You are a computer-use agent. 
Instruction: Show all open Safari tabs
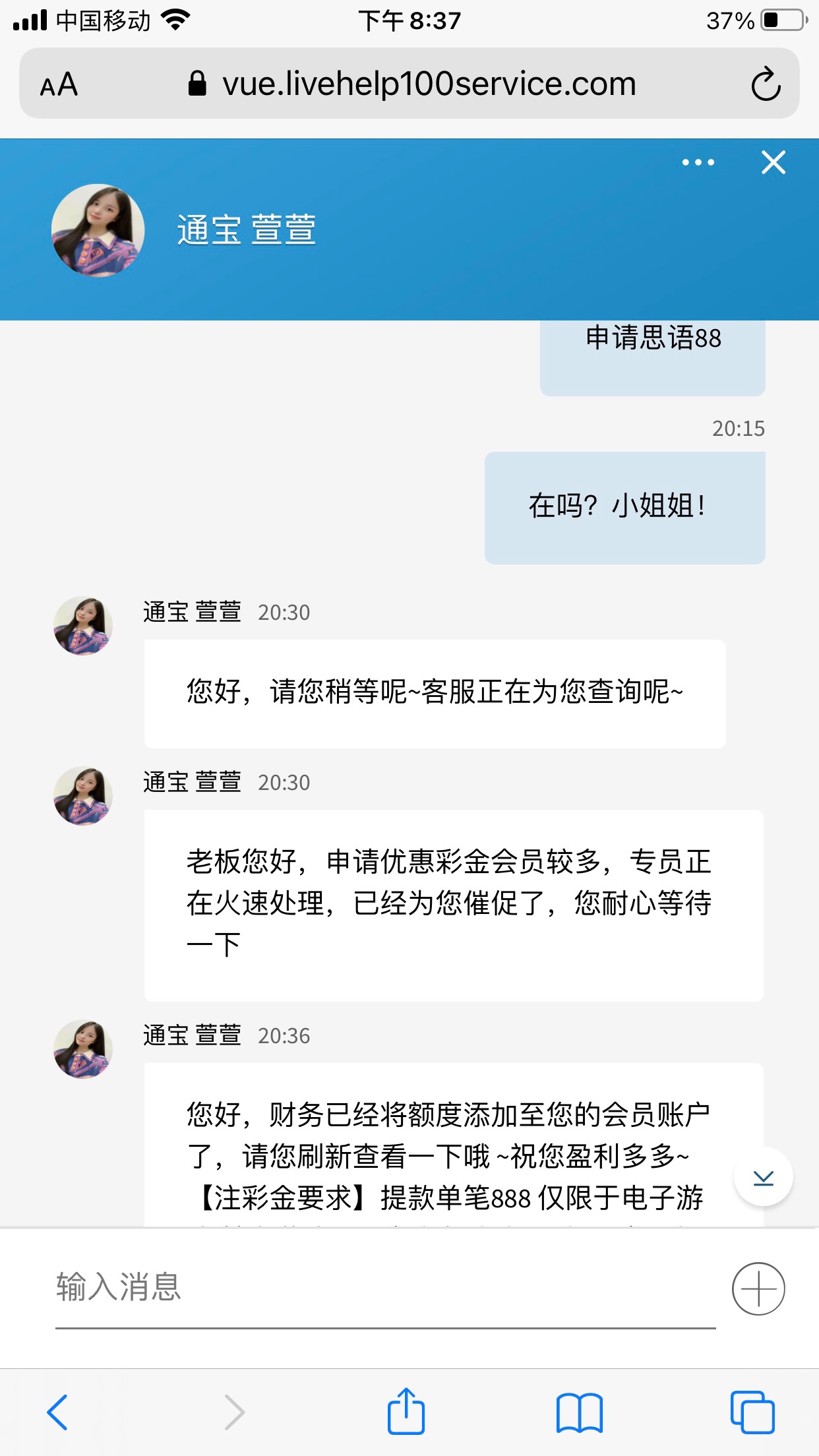coord(752,1412)
